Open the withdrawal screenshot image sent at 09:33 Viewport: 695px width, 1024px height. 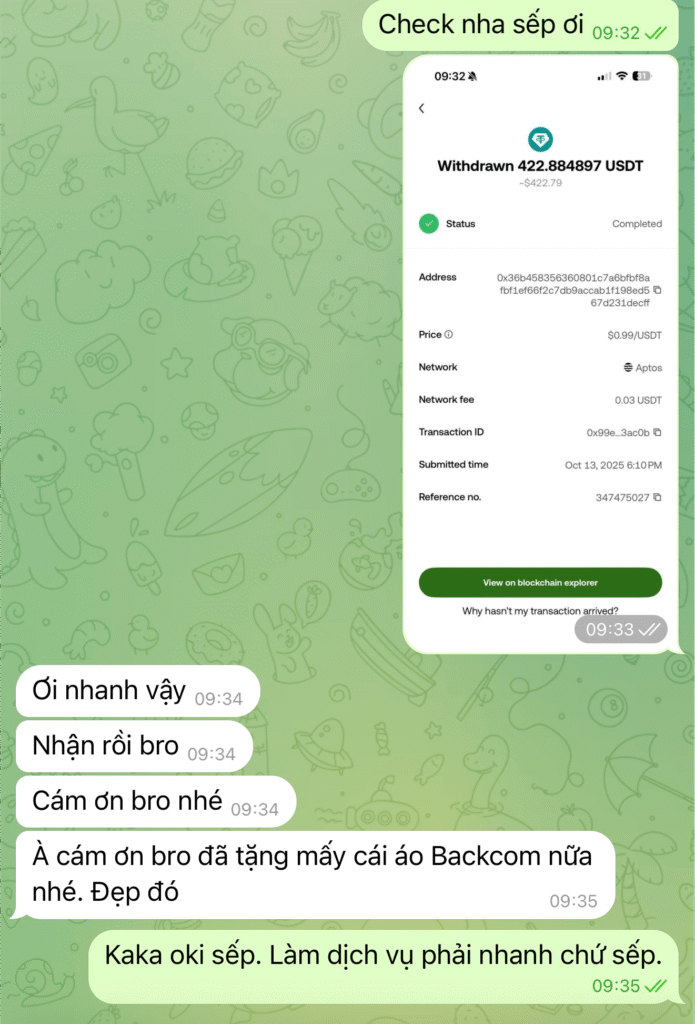pos(540,350)
